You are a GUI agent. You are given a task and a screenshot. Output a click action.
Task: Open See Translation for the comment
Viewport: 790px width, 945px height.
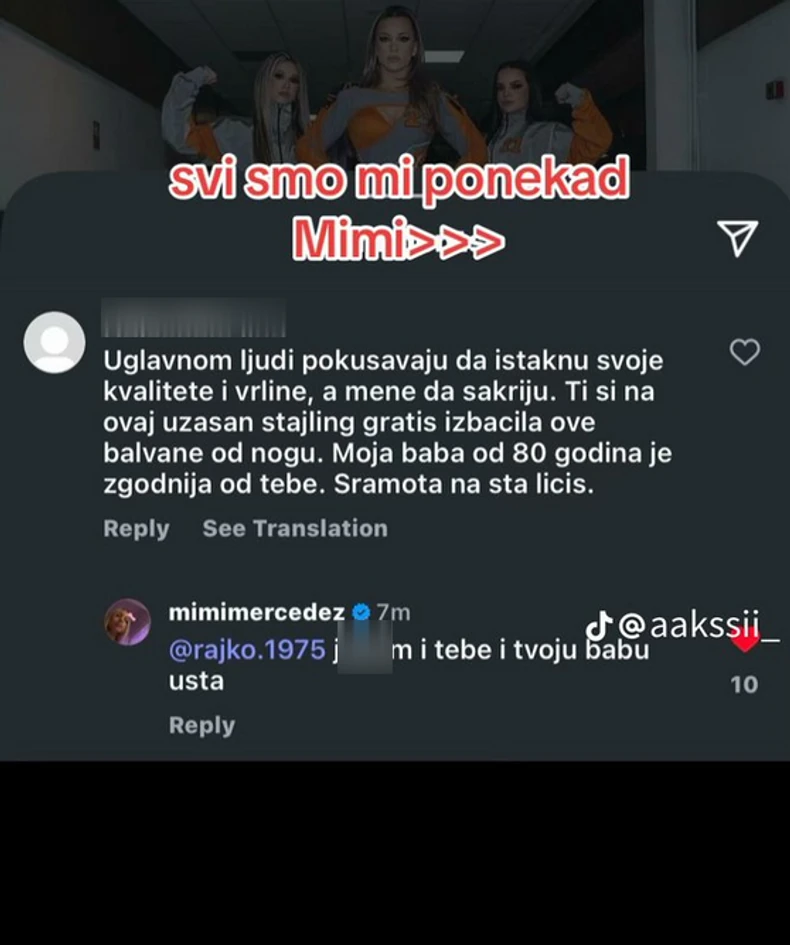coord(294,528)
